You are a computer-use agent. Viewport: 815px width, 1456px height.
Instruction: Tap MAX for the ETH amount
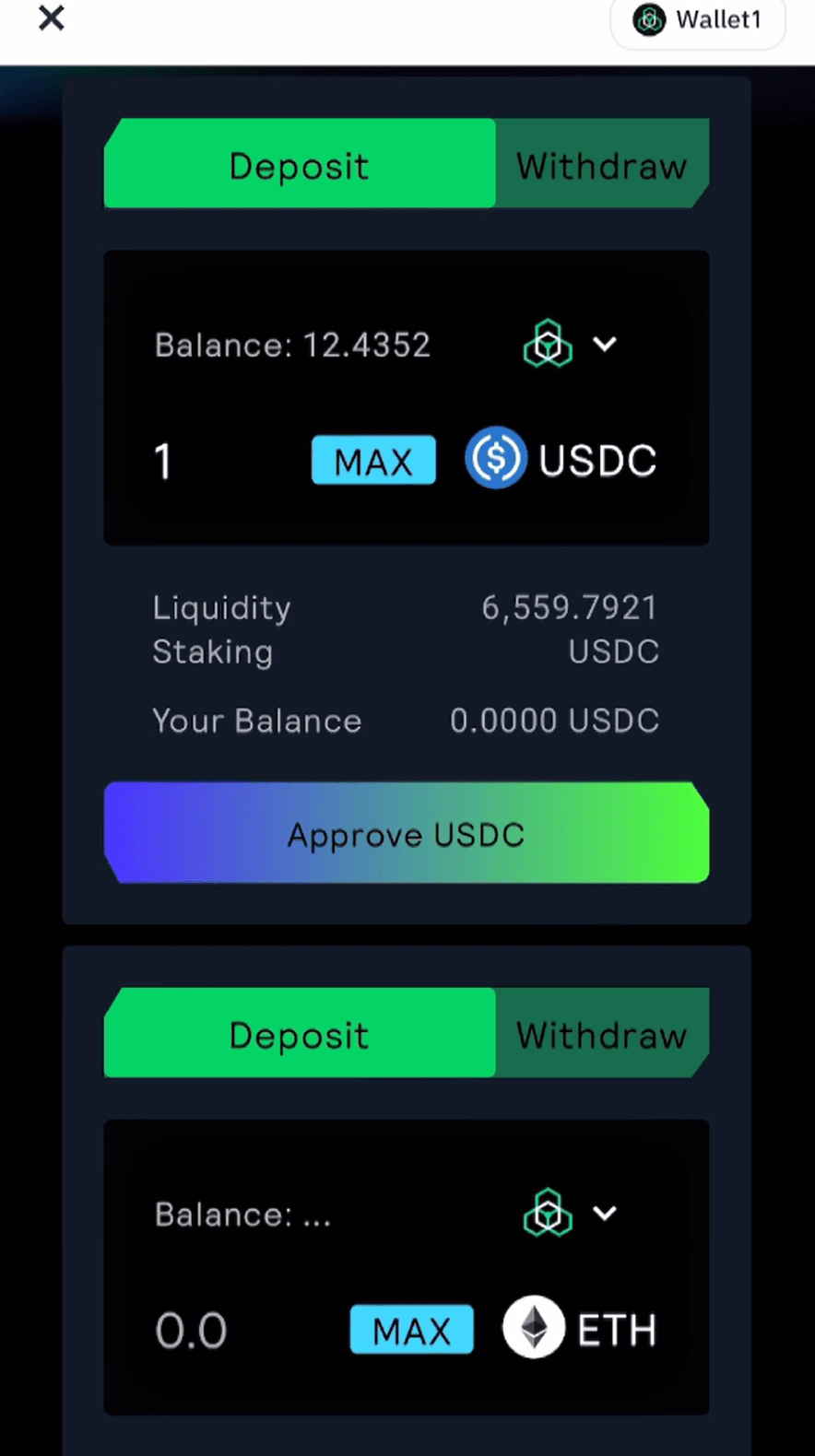[411, 1330]
